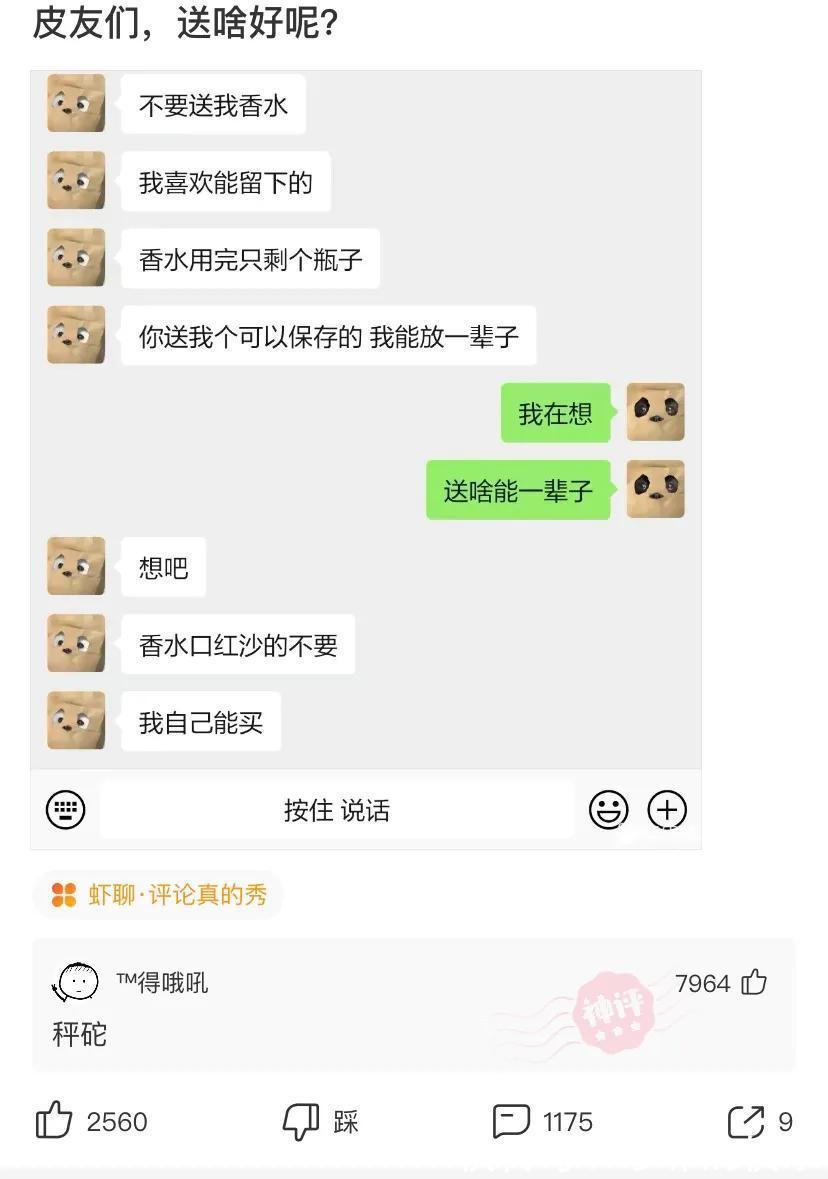This screenshot has width=828, height=1179.
Task: Click the 我自己能买 message bubble
Action: [x=200, y=721]
